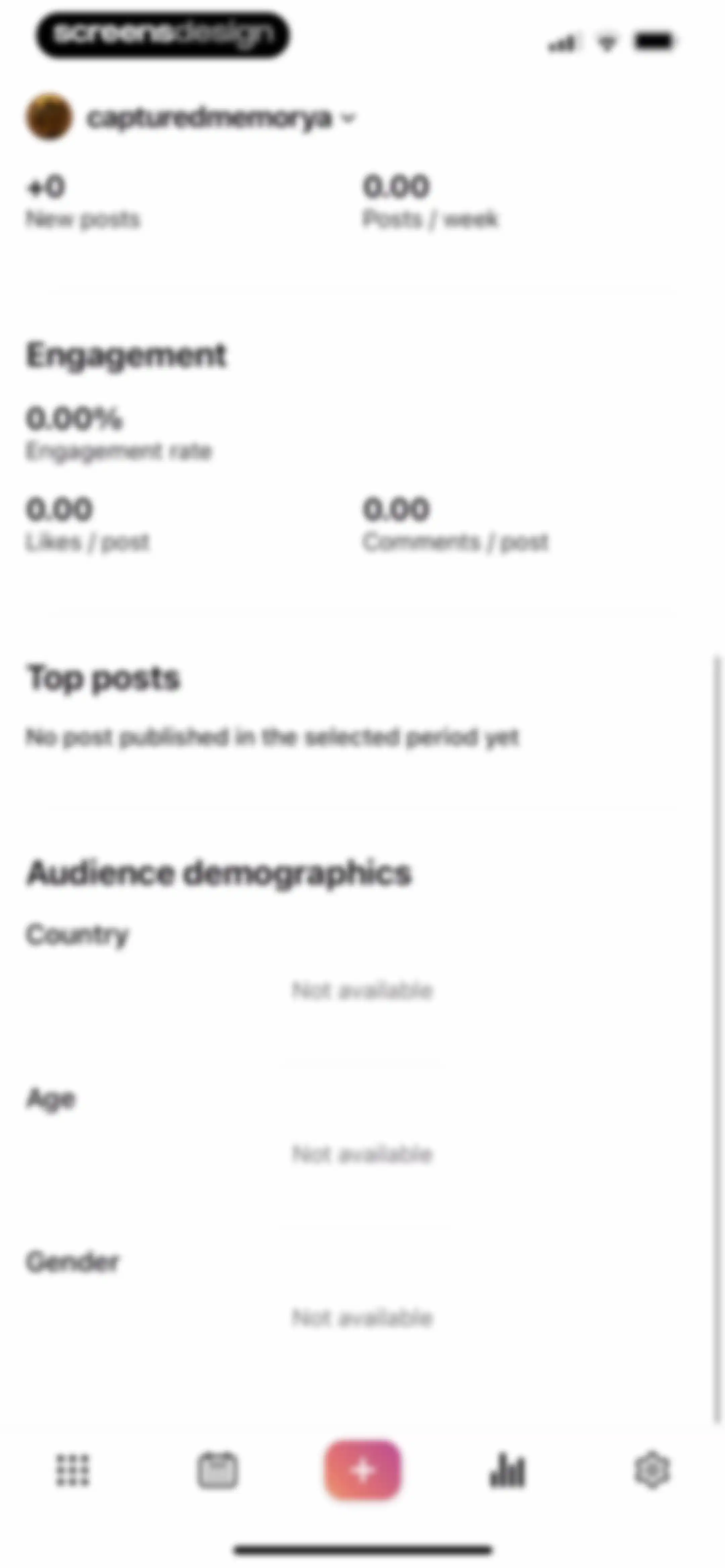Image resolution: width=725 pixels, height=1568 pixels.
Task: Open the capturedmemorya account switcher dropdown
Action: tap(191, 118)
